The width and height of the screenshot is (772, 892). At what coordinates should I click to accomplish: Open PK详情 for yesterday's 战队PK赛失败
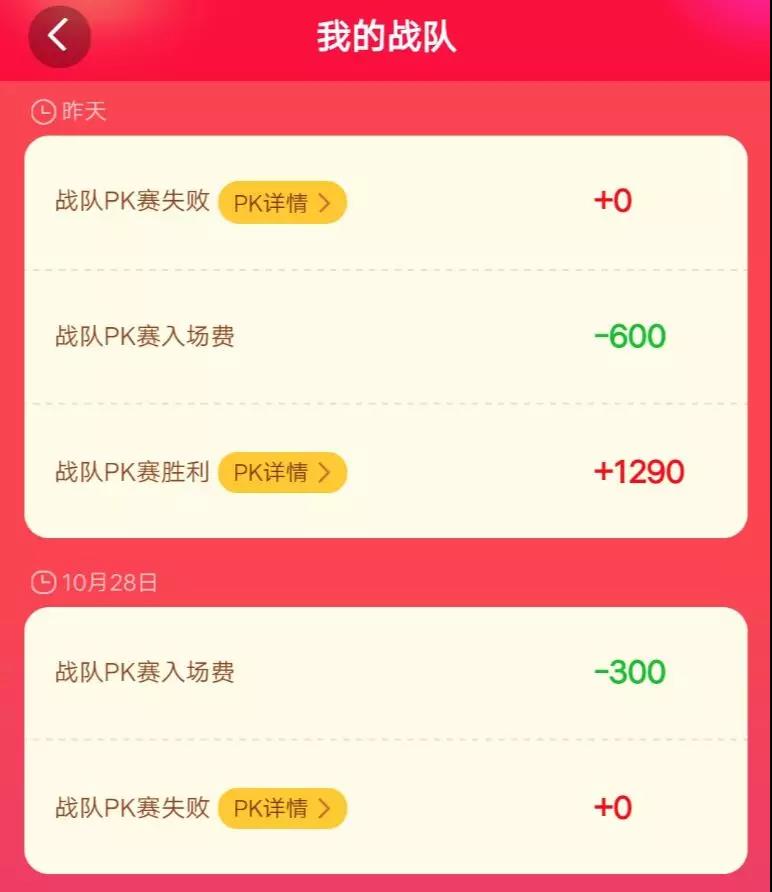pyautogui.click(x=282, y=203)
